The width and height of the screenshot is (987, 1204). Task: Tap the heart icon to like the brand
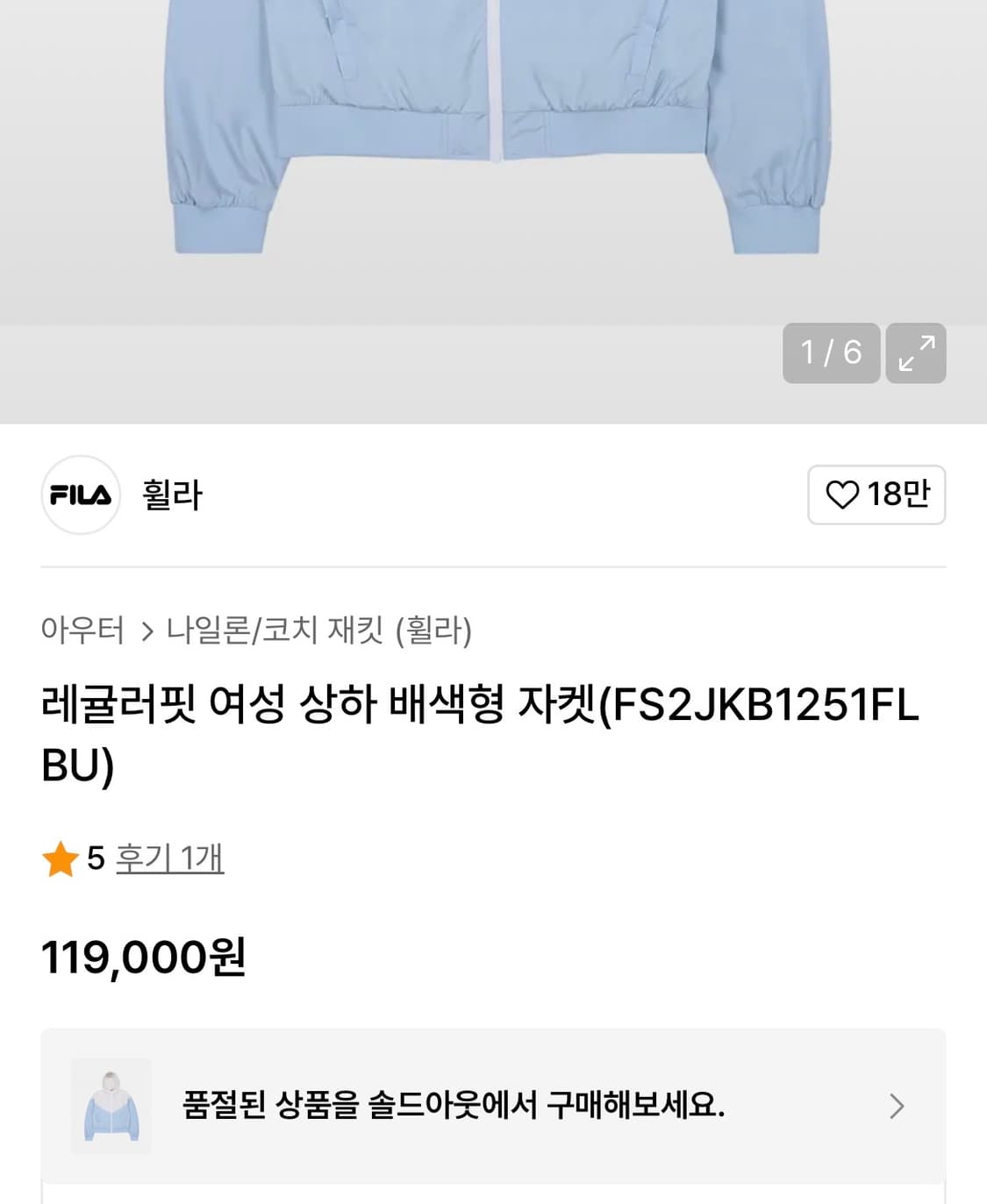tap(844, 495)
